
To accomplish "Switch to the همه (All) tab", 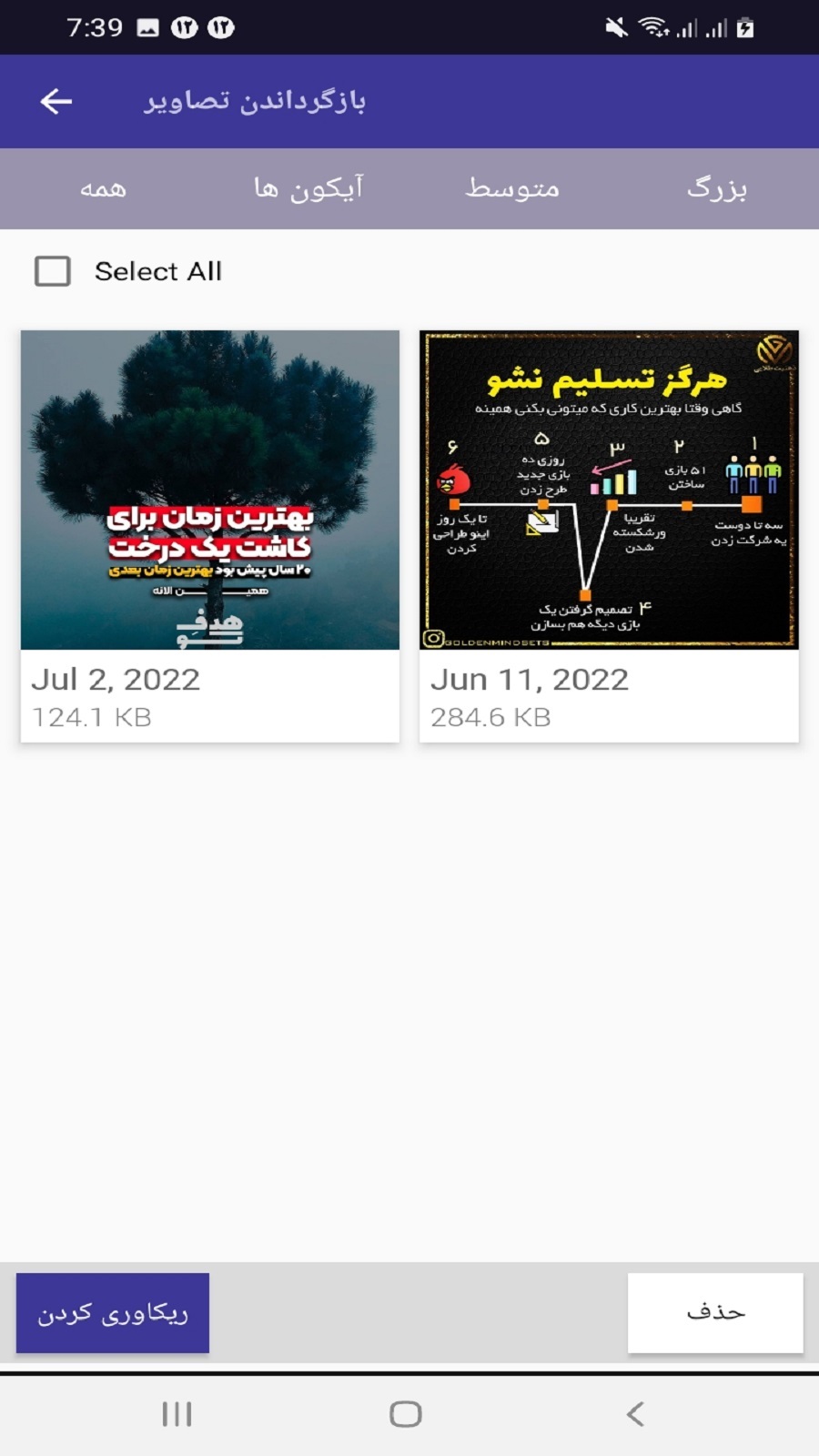I will 104,188.
